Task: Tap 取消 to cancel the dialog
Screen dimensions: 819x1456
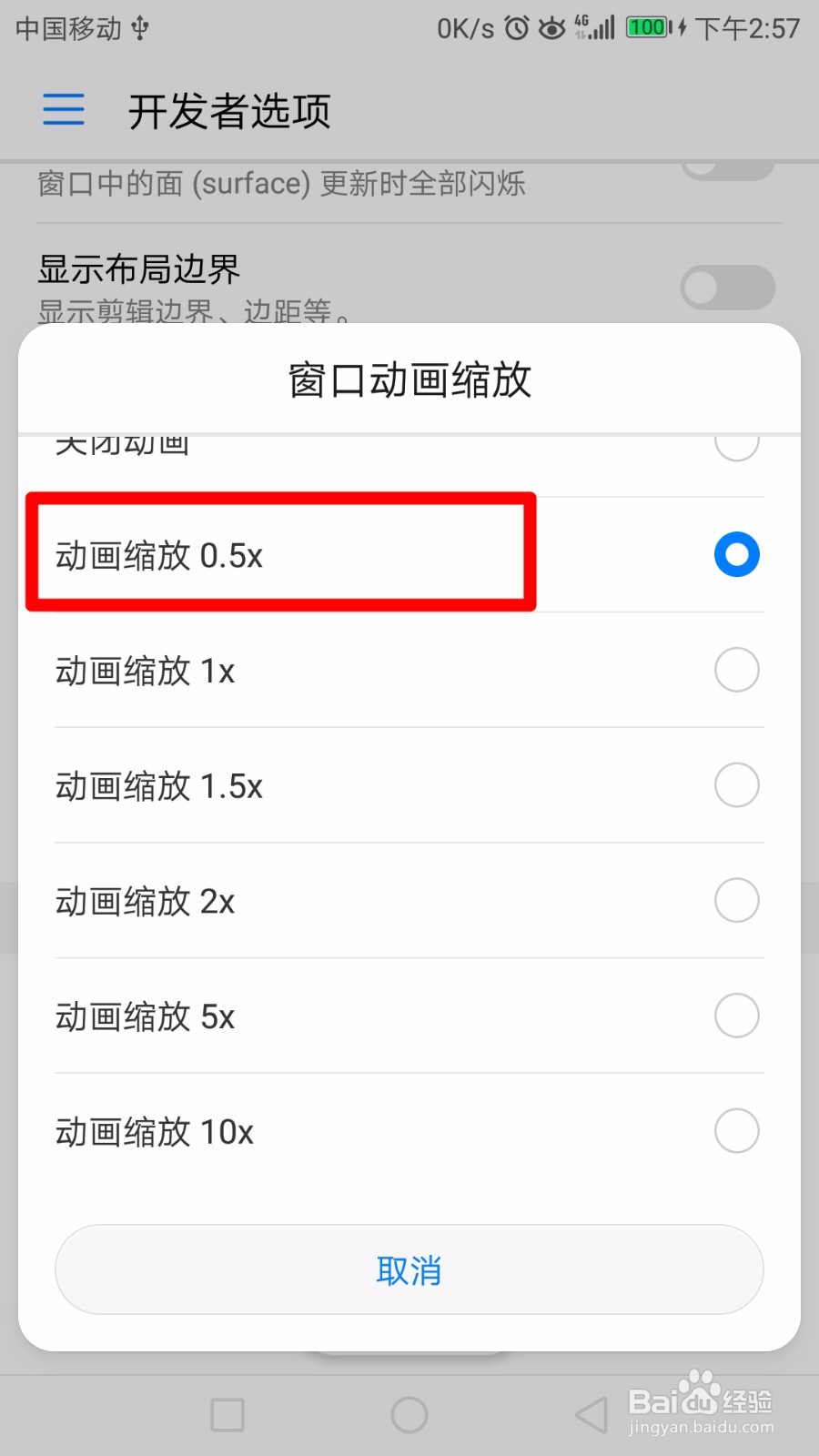Action: (x=409, y=1269)
